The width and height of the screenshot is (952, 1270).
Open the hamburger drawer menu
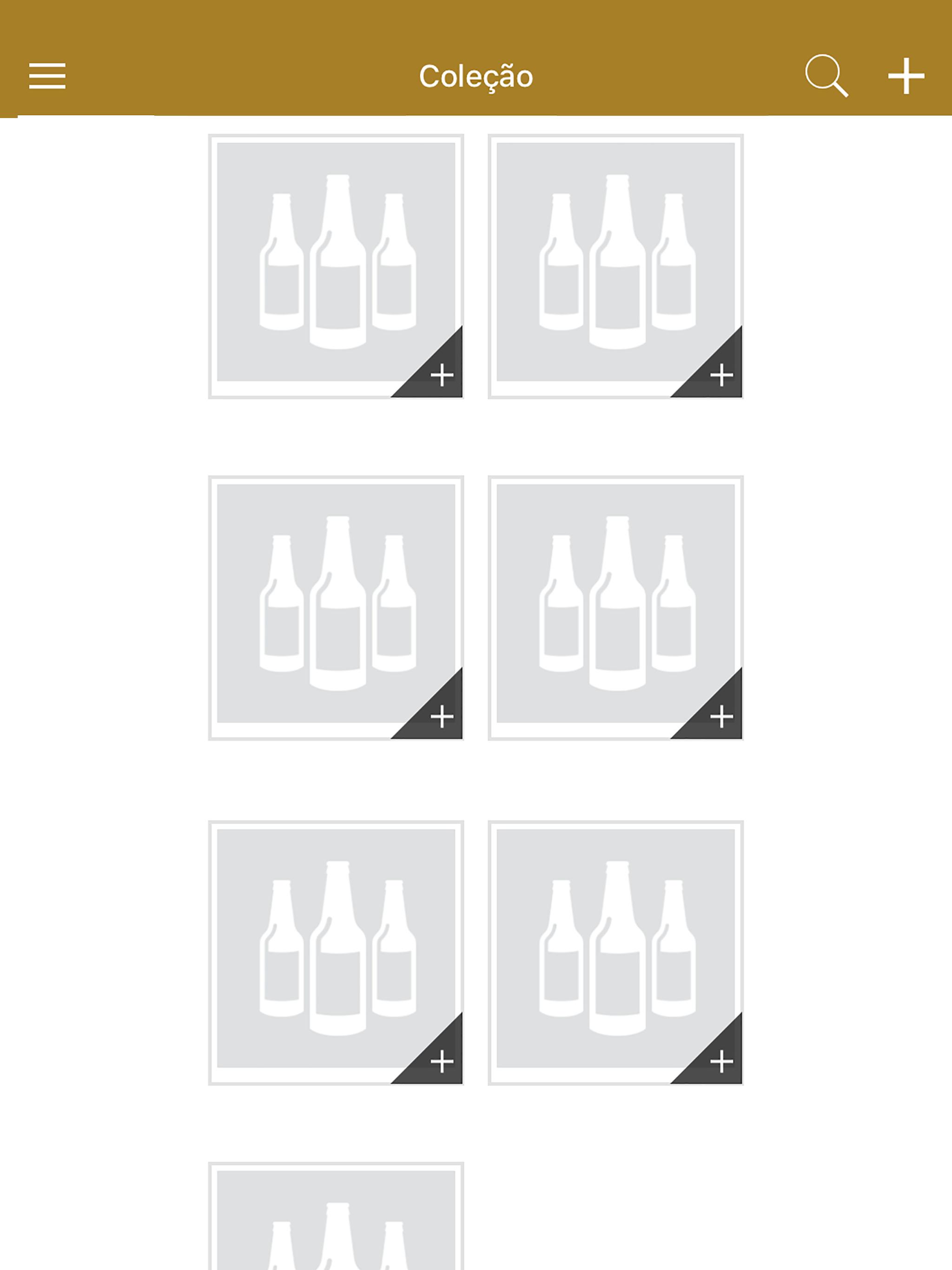coord(47,76)
